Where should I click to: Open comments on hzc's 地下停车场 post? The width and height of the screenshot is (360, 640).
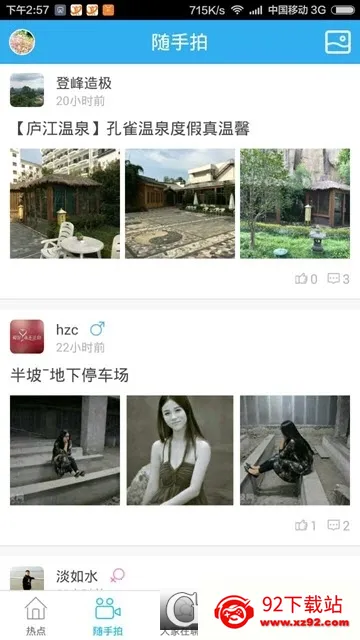coord(338,525)
